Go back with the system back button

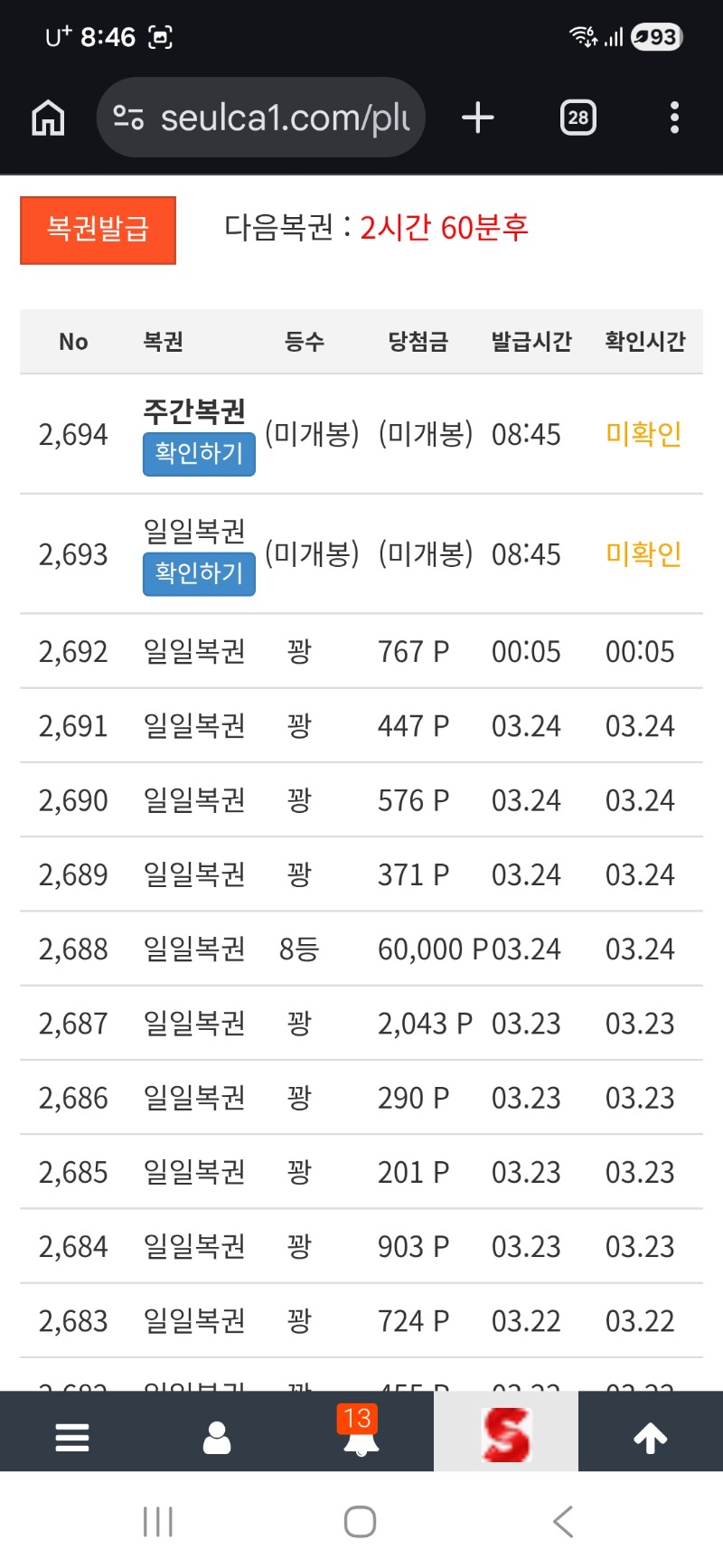pyautogui.click(x=563, y=1522)
